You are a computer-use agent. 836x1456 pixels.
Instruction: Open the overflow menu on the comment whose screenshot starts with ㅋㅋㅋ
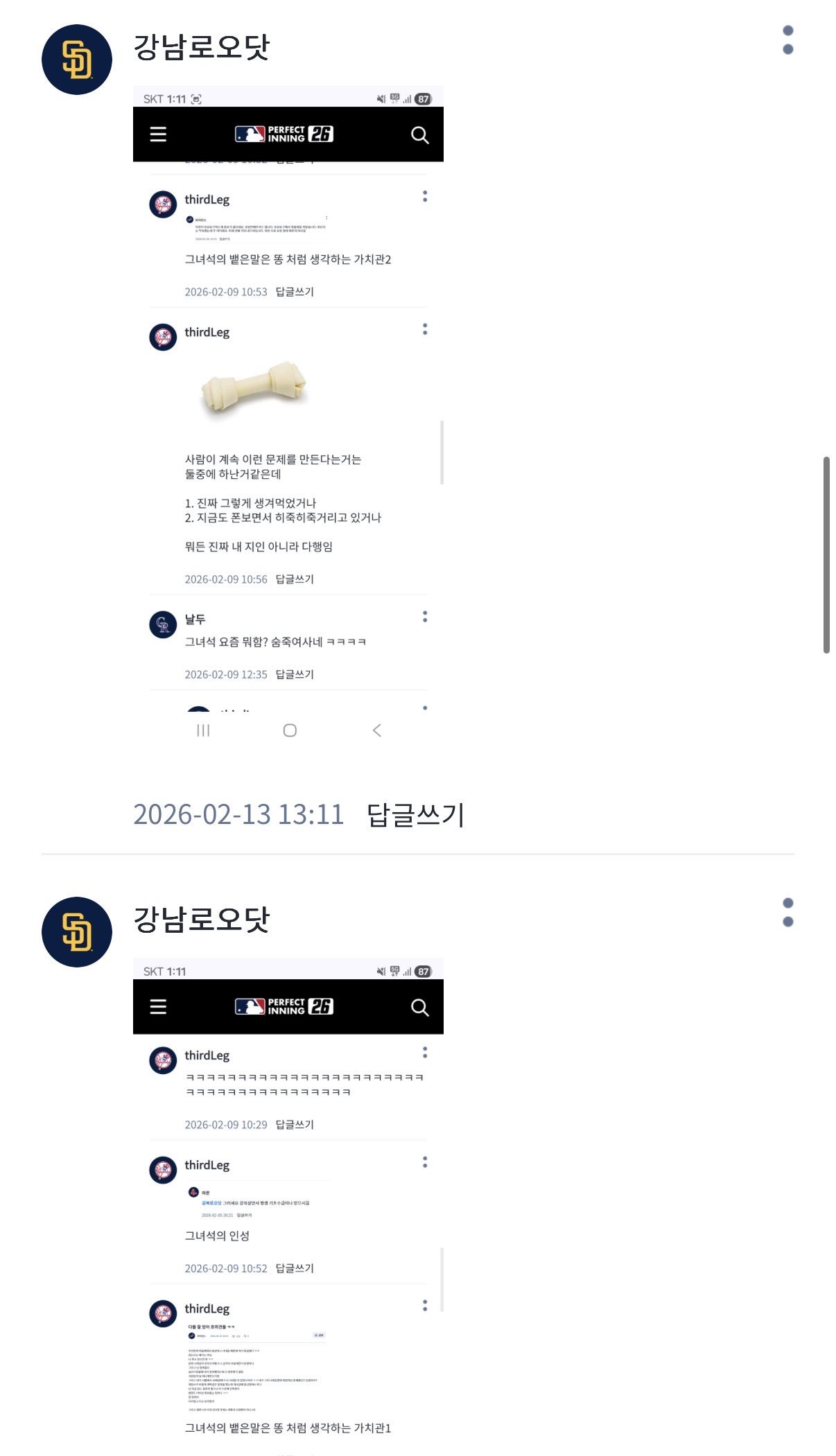coord(787,912)
